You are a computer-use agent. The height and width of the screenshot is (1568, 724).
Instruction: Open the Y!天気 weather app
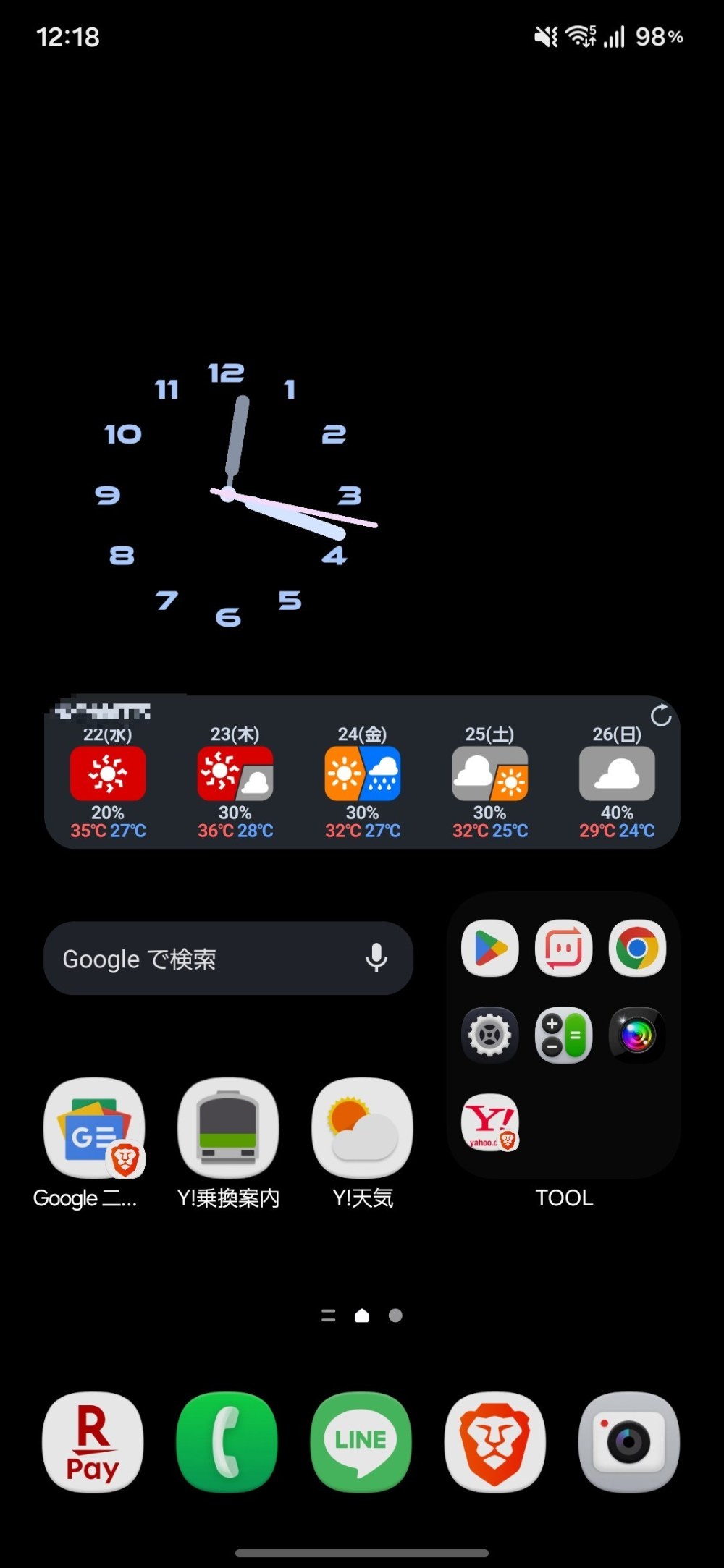tap(362, 1128)
